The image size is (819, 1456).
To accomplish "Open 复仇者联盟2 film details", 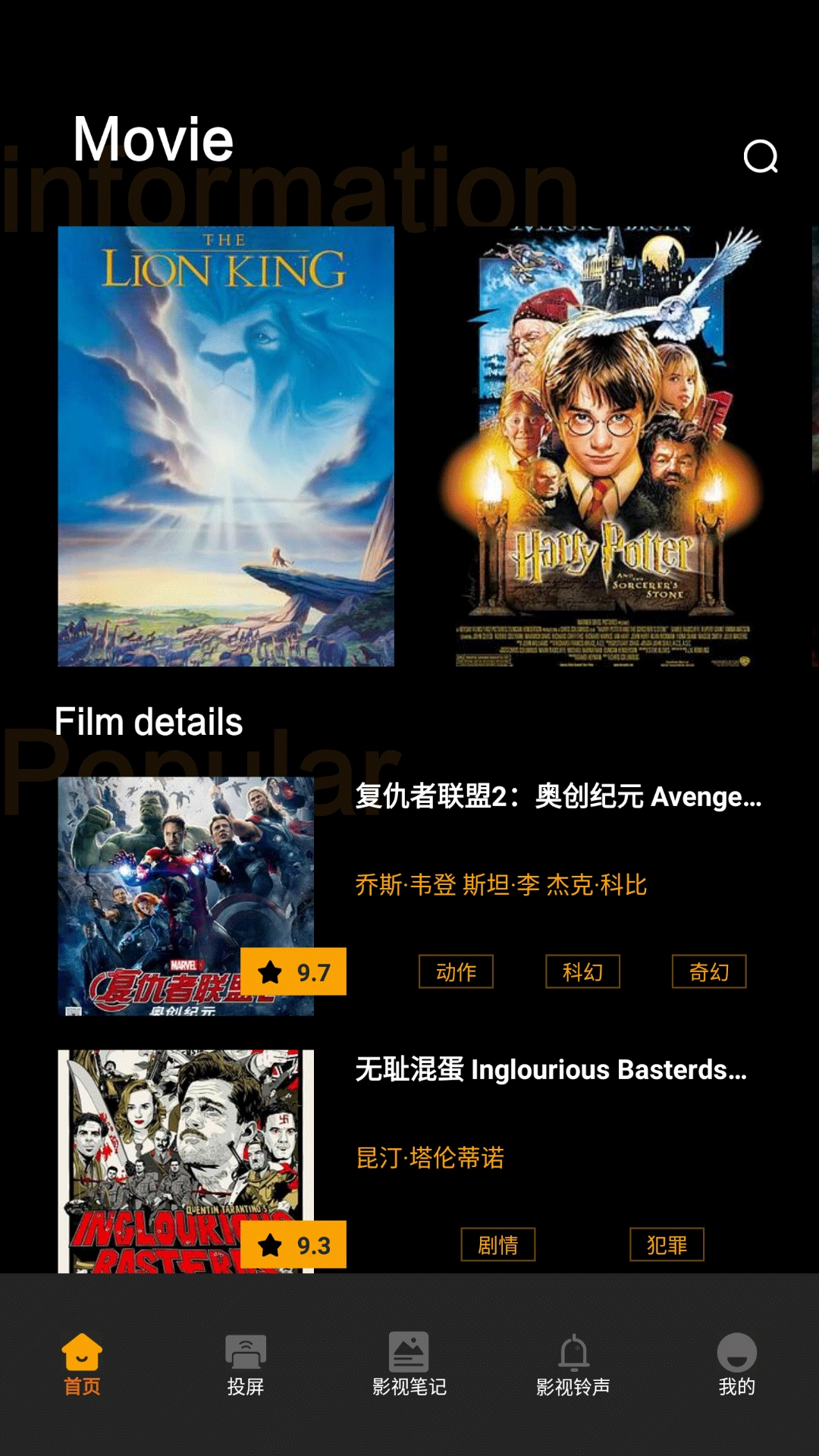I will 558,796.
